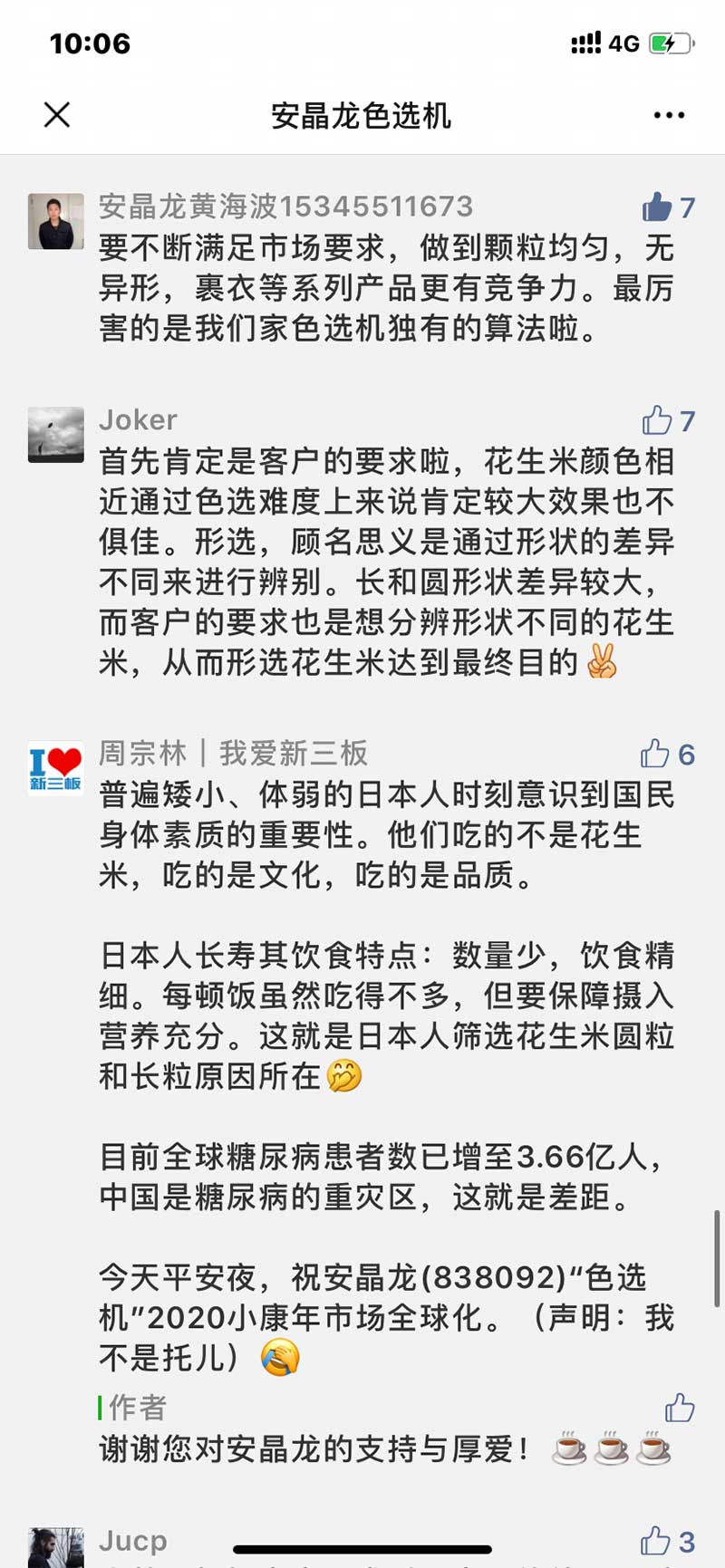
Task: Like the comment by 安晶龙黄海波
Action: [655, 207]
